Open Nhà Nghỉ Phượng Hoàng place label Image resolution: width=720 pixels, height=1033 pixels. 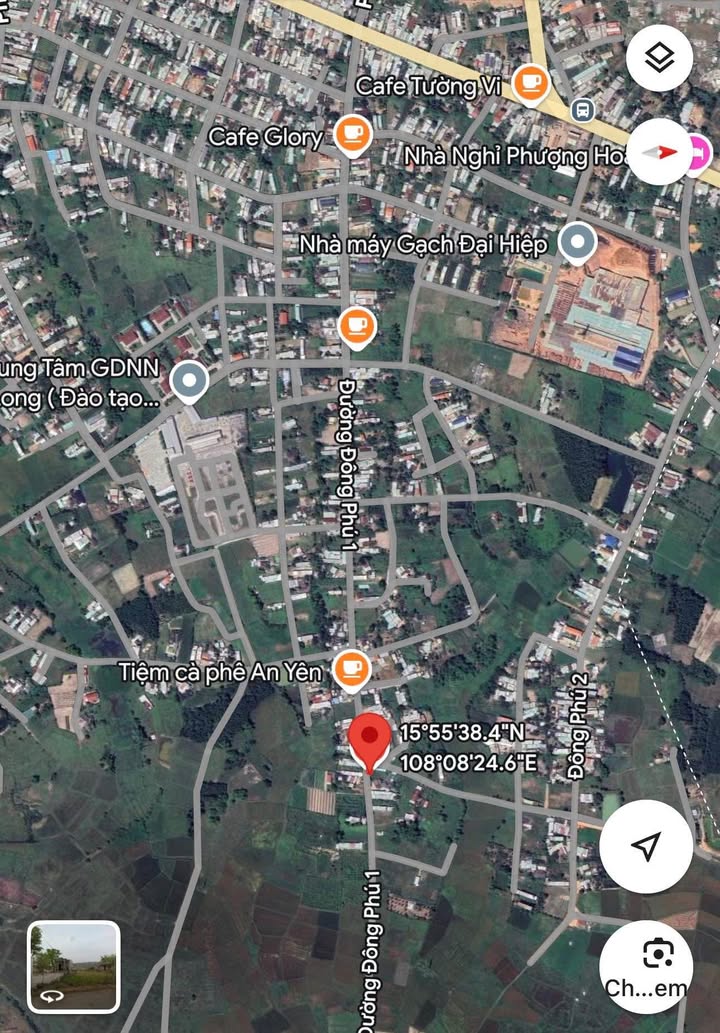coord(520,157)
